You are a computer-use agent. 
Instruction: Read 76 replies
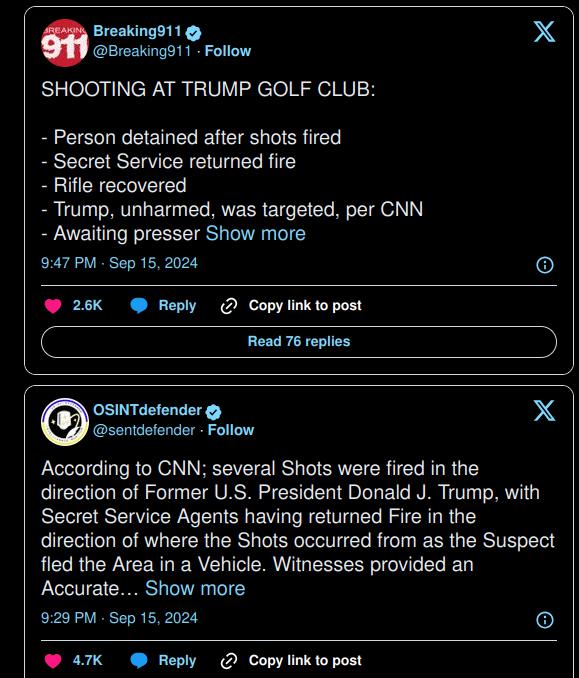click(x=299, y=342)
